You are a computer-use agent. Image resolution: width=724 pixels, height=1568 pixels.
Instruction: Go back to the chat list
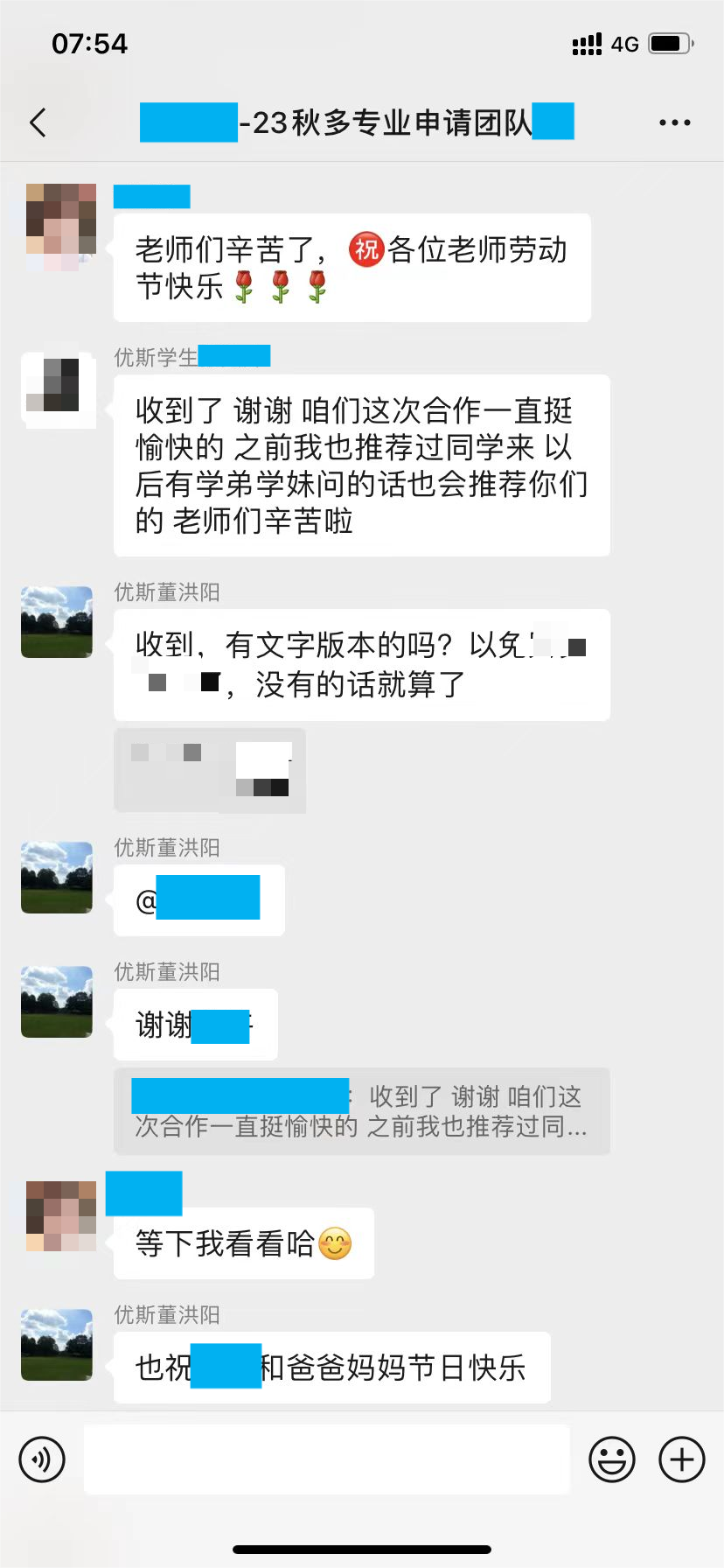coord(38,122)
